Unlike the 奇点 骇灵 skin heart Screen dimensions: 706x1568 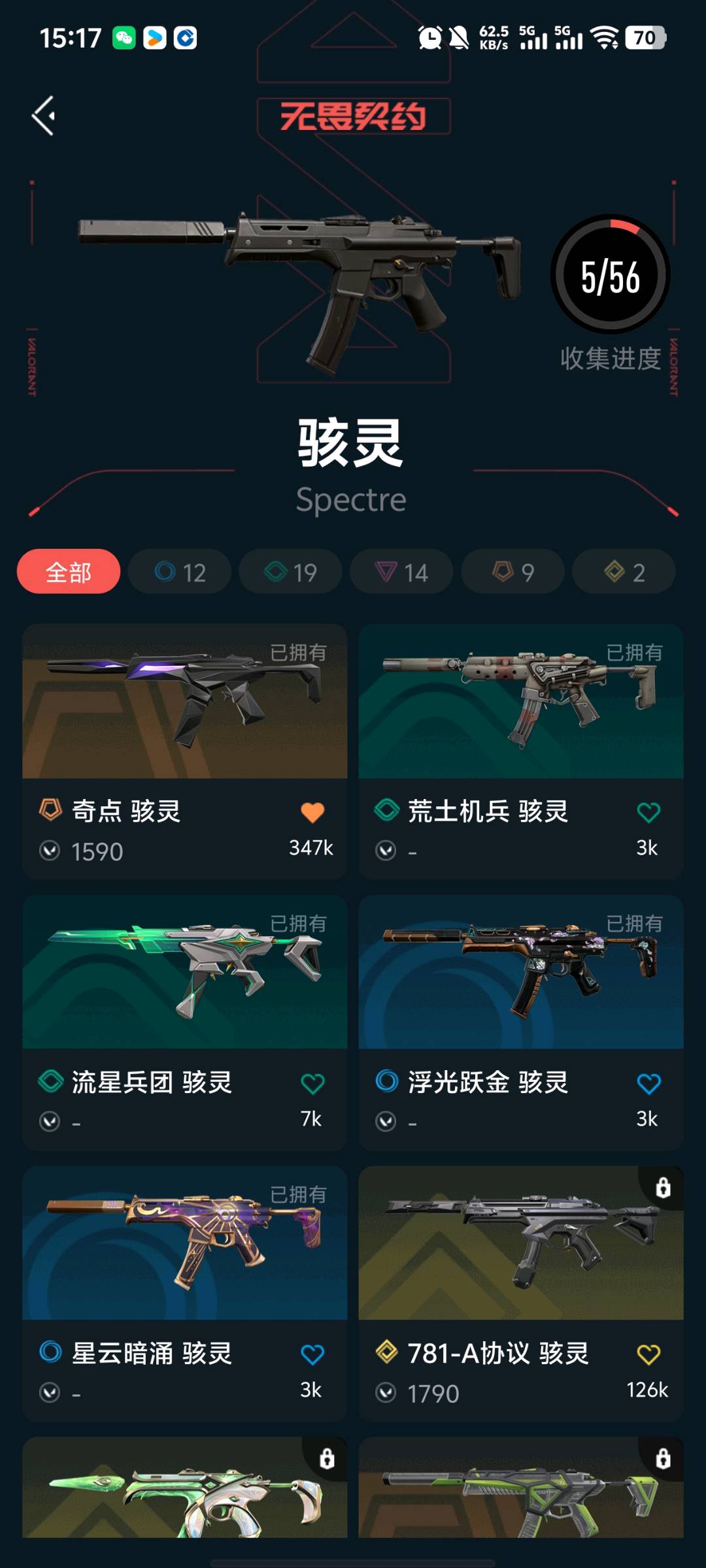[x=312, y=812]
